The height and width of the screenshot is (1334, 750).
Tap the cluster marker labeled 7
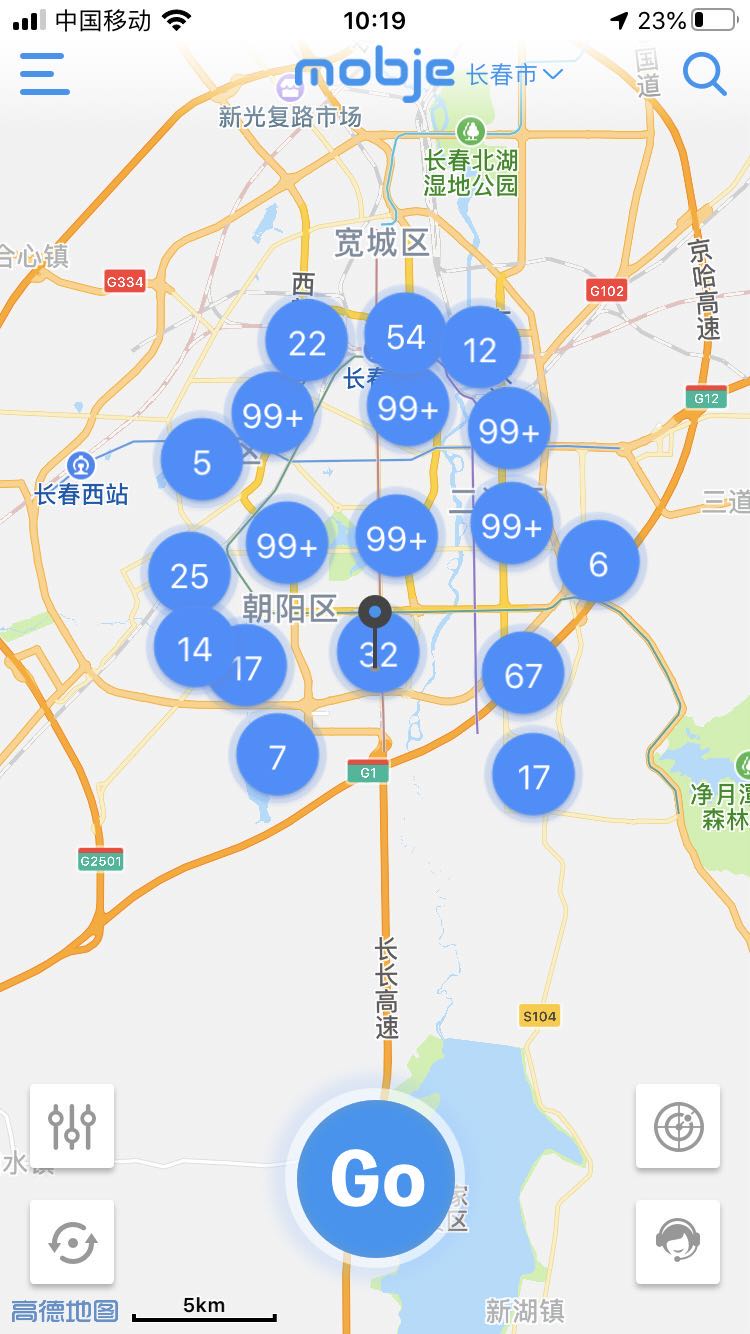click(277, 756)
